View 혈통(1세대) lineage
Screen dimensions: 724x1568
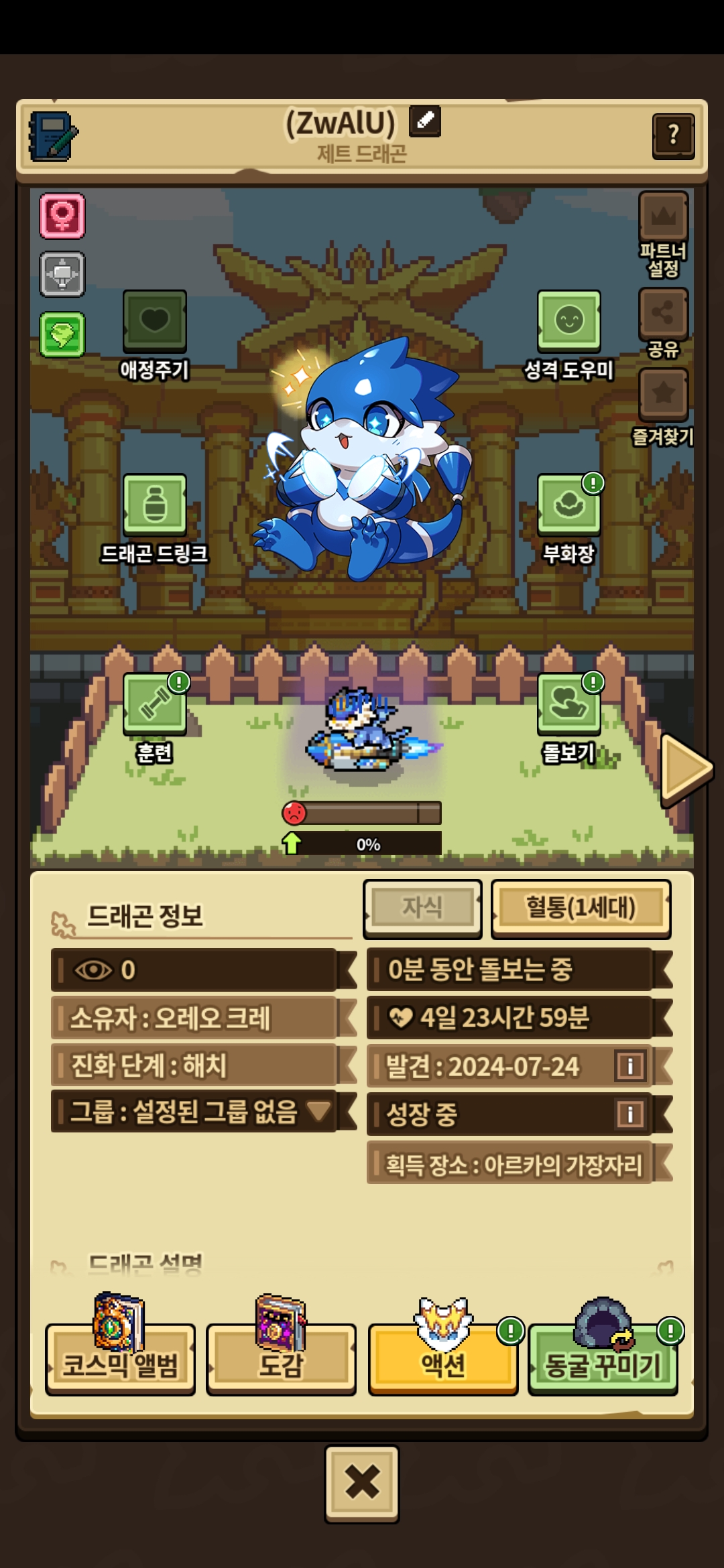[x=581, y=909]
